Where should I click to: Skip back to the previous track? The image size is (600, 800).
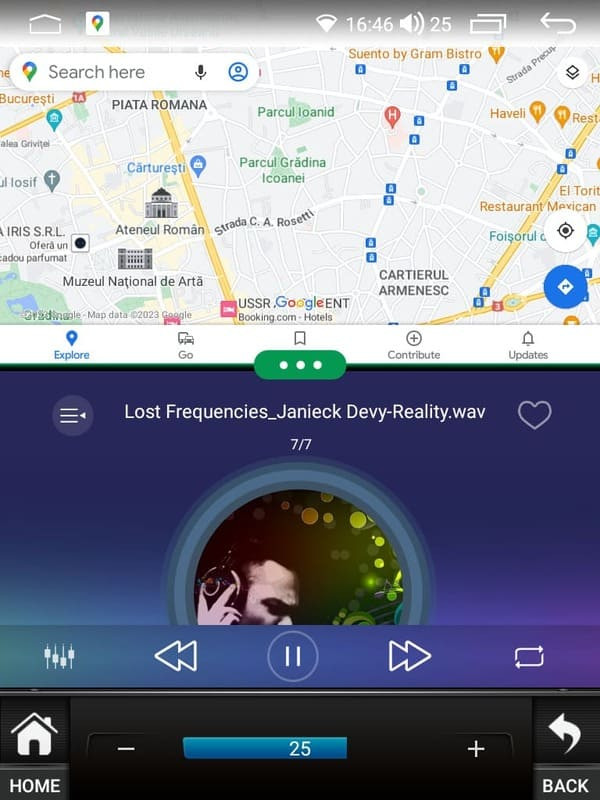pos(176,656)
